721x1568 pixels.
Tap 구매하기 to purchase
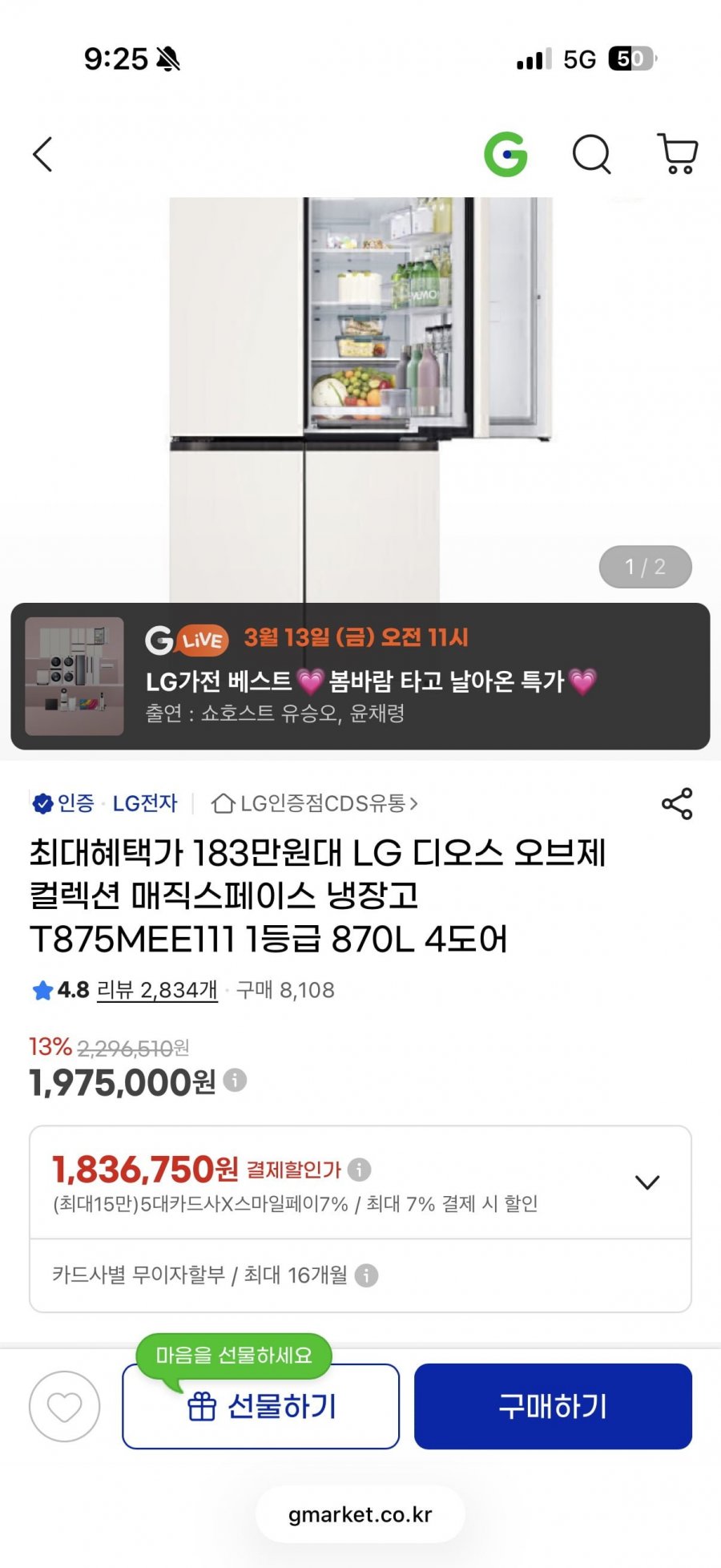553,1406
